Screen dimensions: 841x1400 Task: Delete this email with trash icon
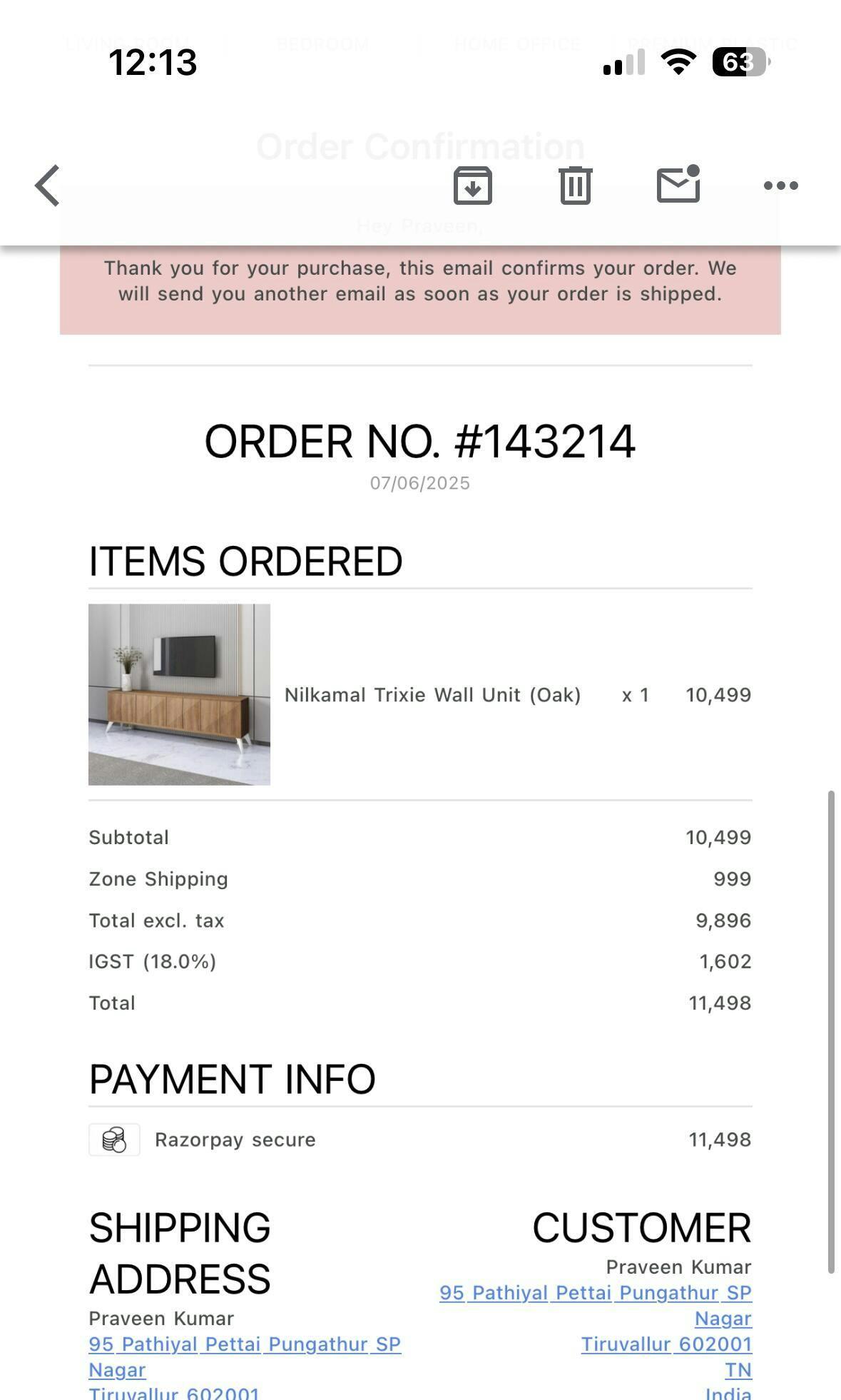576,186
